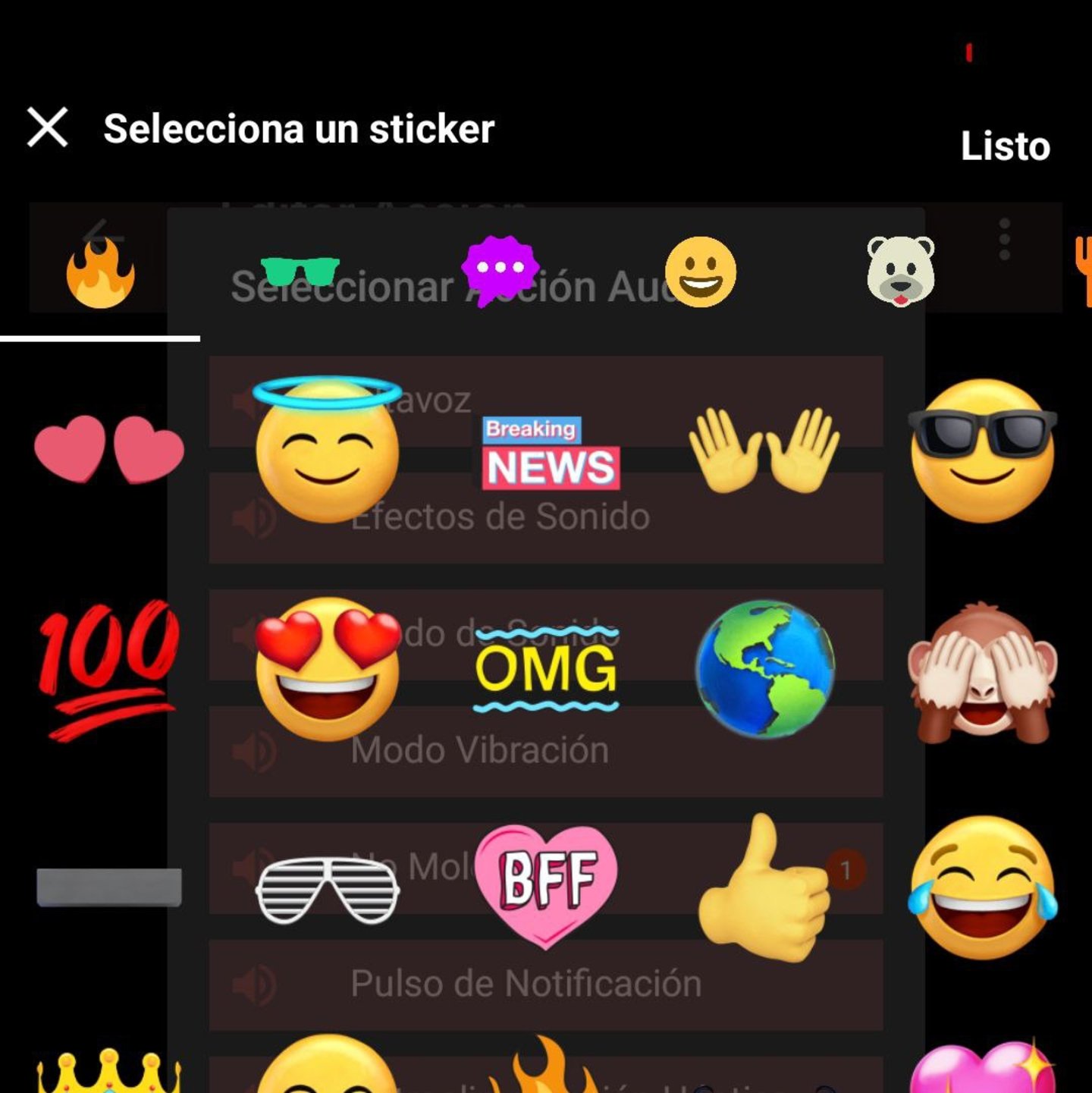Pick the raised hands sticker
This screenshot has width=1092, height=1093.
pos(764,451)
